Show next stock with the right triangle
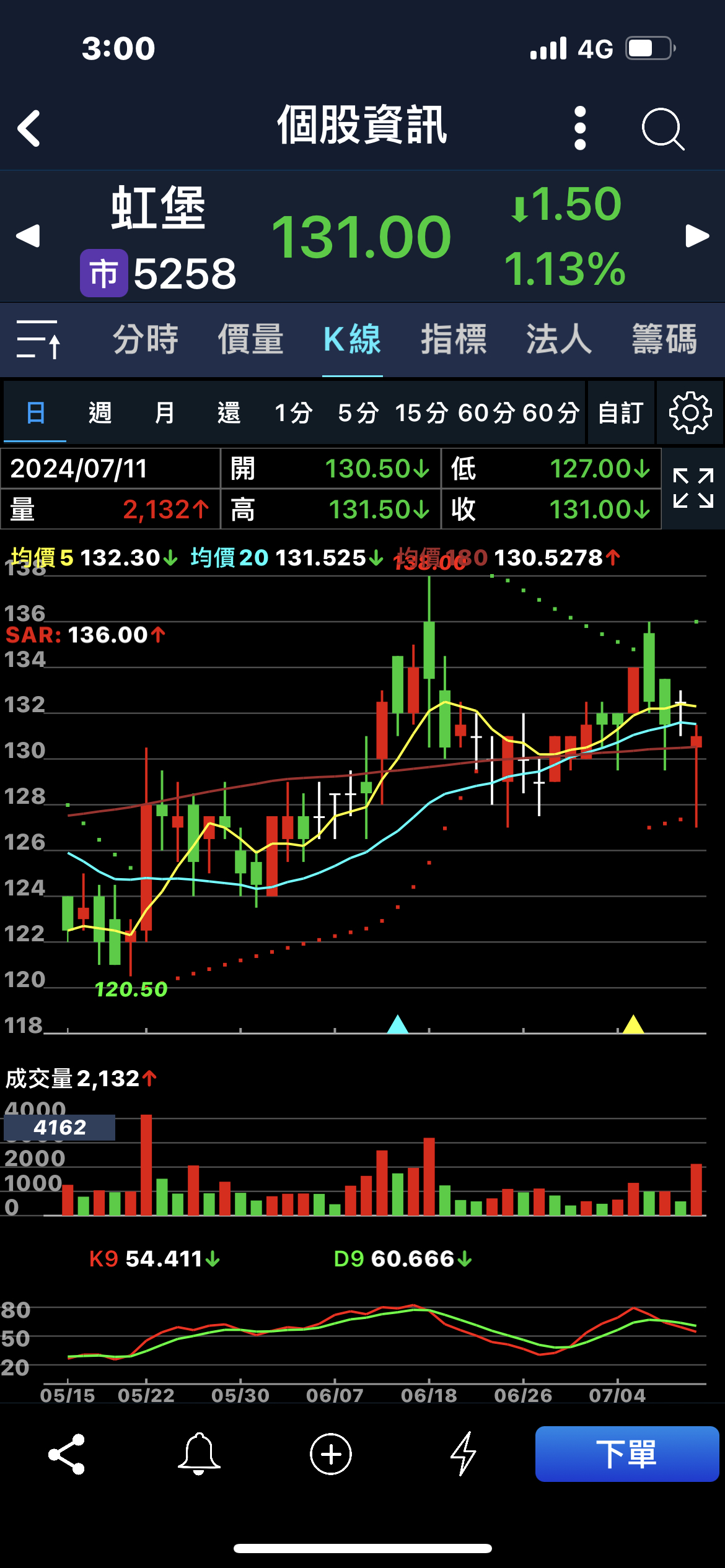Screen dimensions: 725x1568 pyautogui.click(x=697, y=236)
